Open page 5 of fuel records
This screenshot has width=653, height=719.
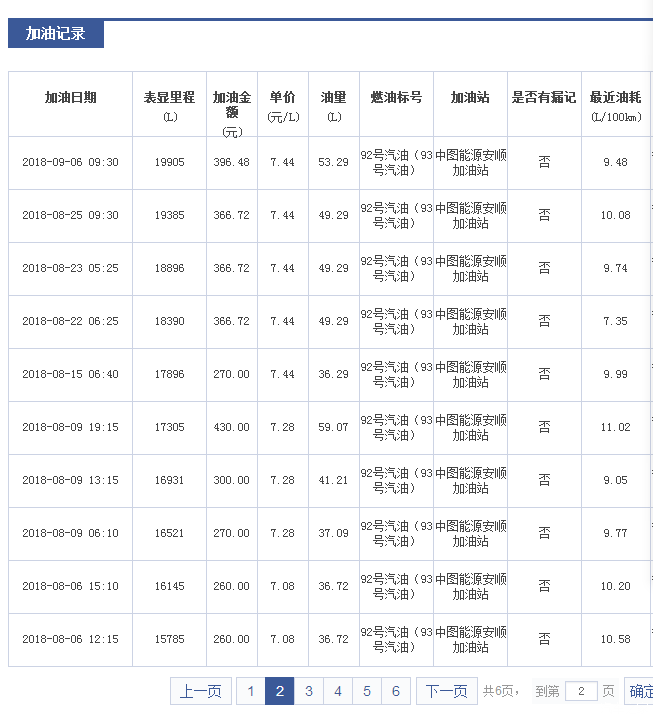point(367,691)
